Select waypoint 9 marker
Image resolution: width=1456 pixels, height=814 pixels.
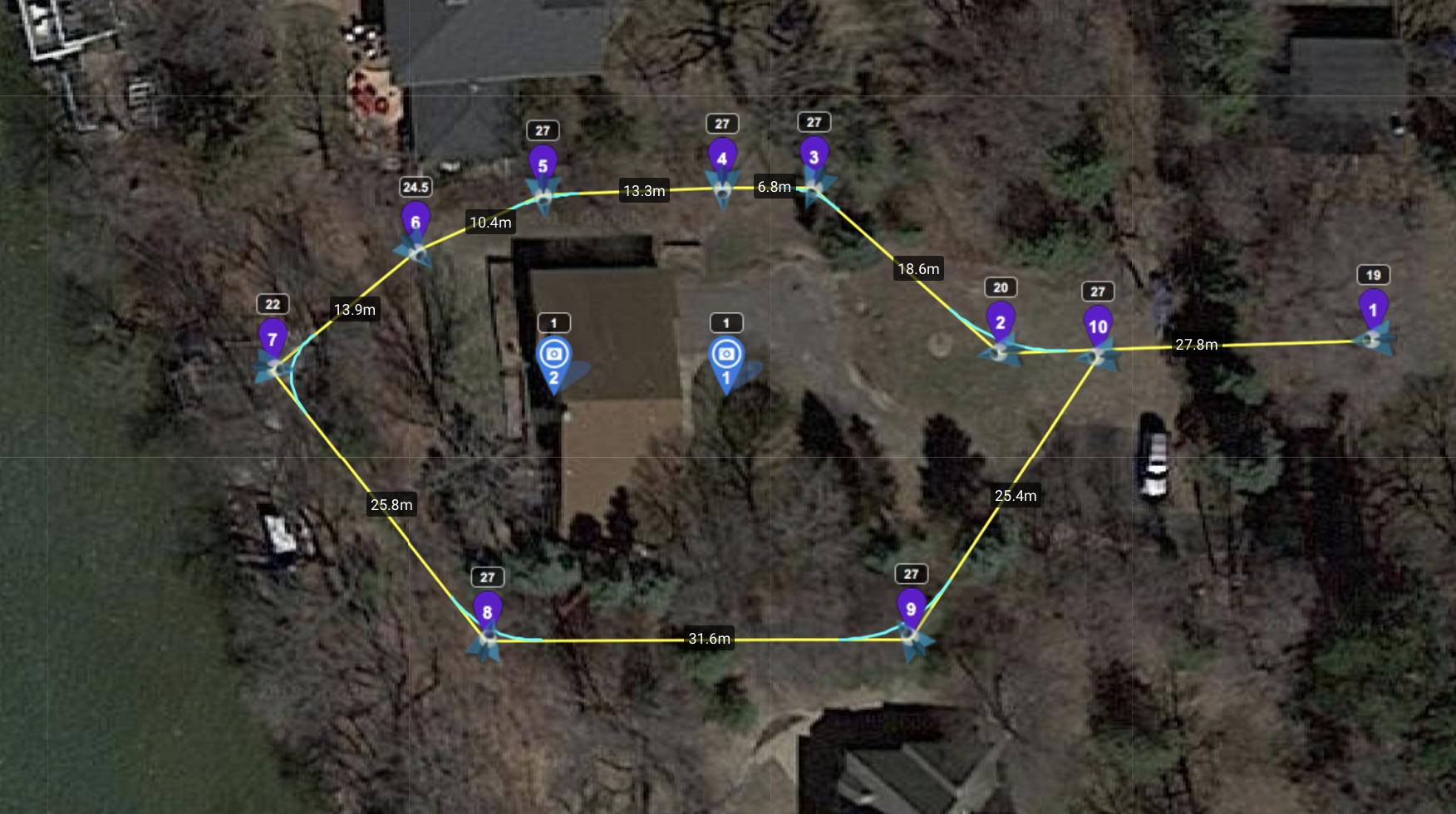(911, 609)
